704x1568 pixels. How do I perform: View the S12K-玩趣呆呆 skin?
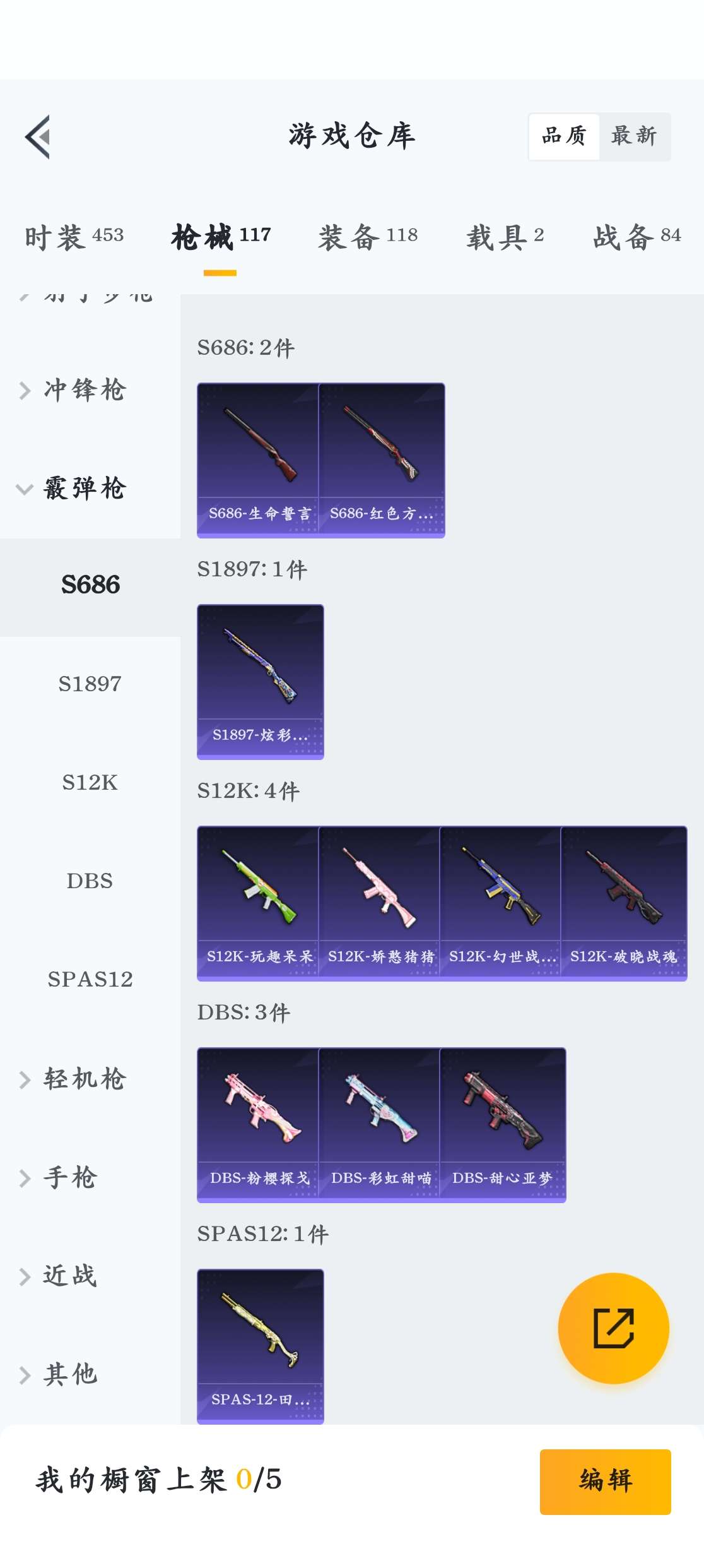[259, 903]
